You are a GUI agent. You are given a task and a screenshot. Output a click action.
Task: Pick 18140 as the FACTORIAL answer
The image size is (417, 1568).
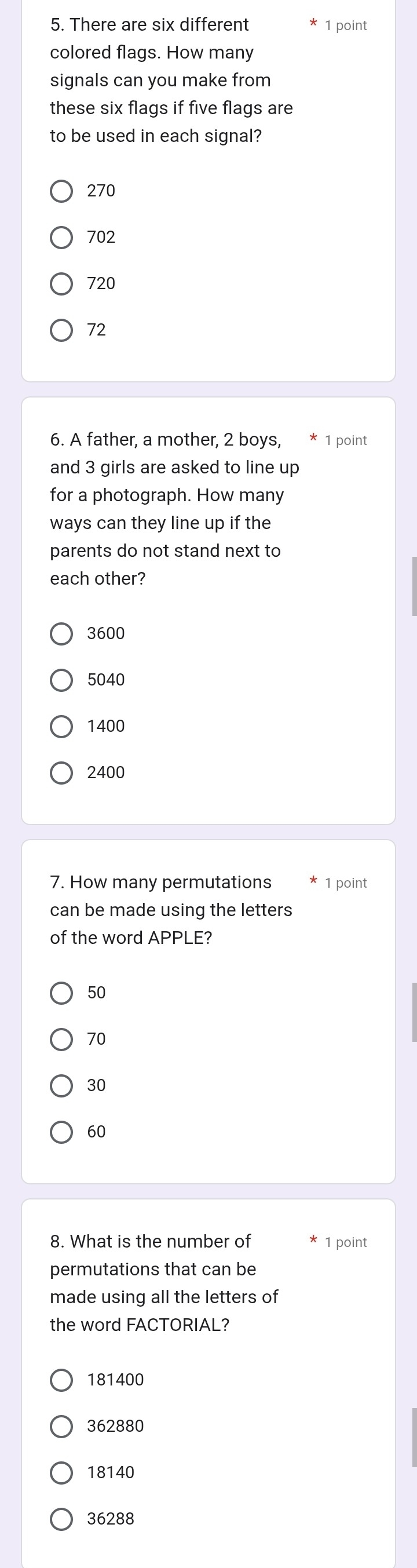61,1472
